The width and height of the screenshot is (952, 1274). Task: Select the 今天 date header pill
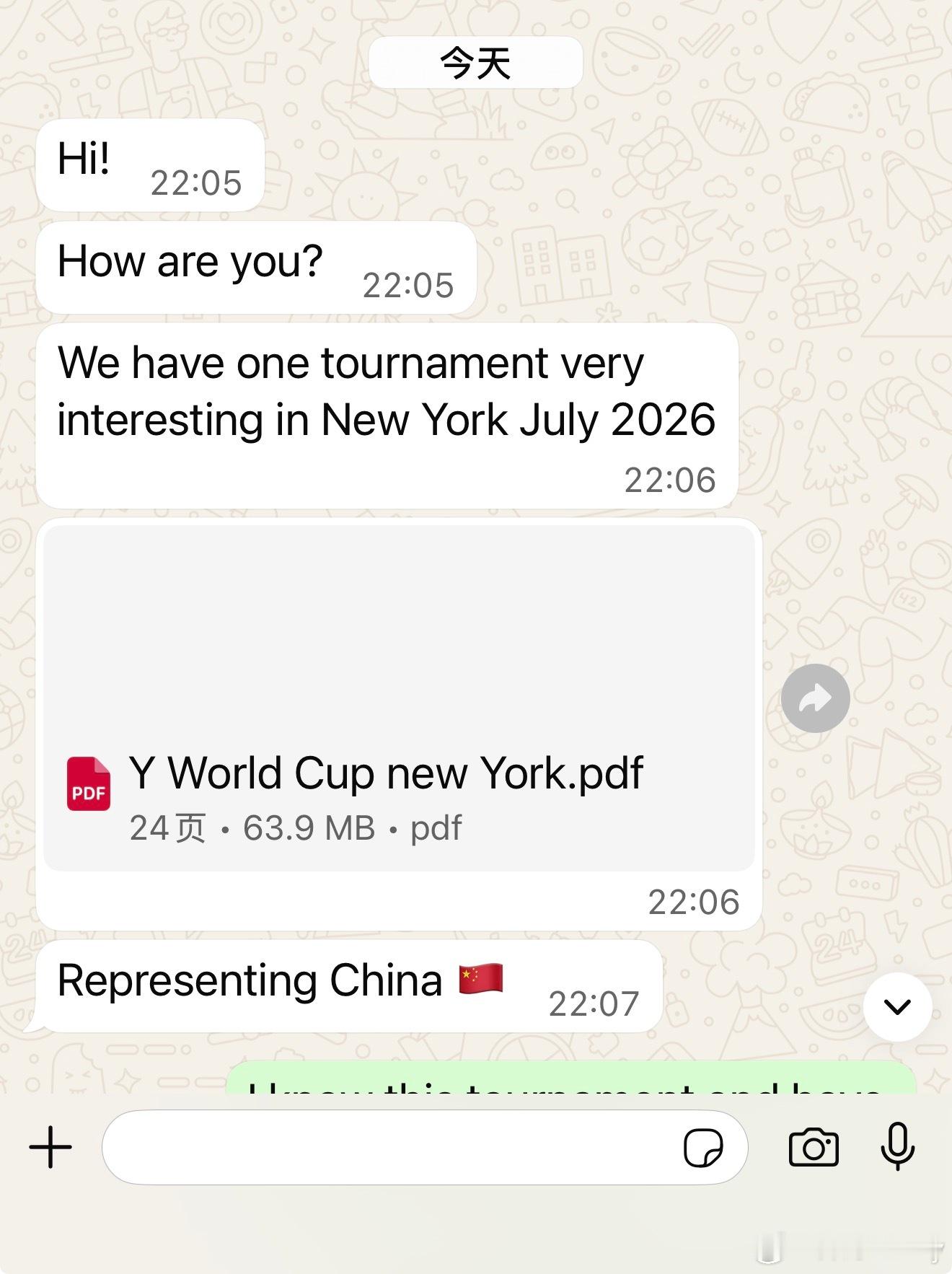[x=475, y=62]
